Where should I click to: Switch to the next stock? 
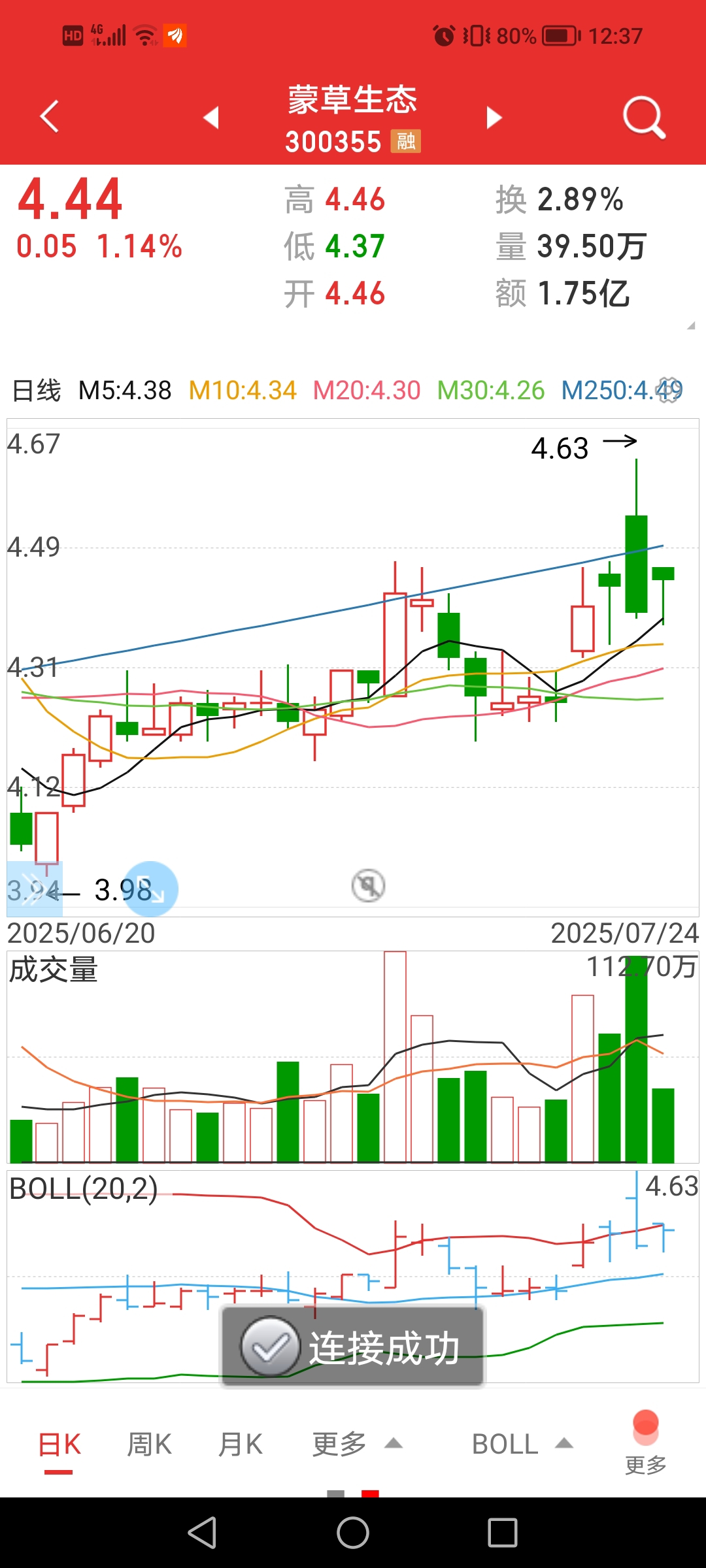pyautogui.click(x=494, y=118)
